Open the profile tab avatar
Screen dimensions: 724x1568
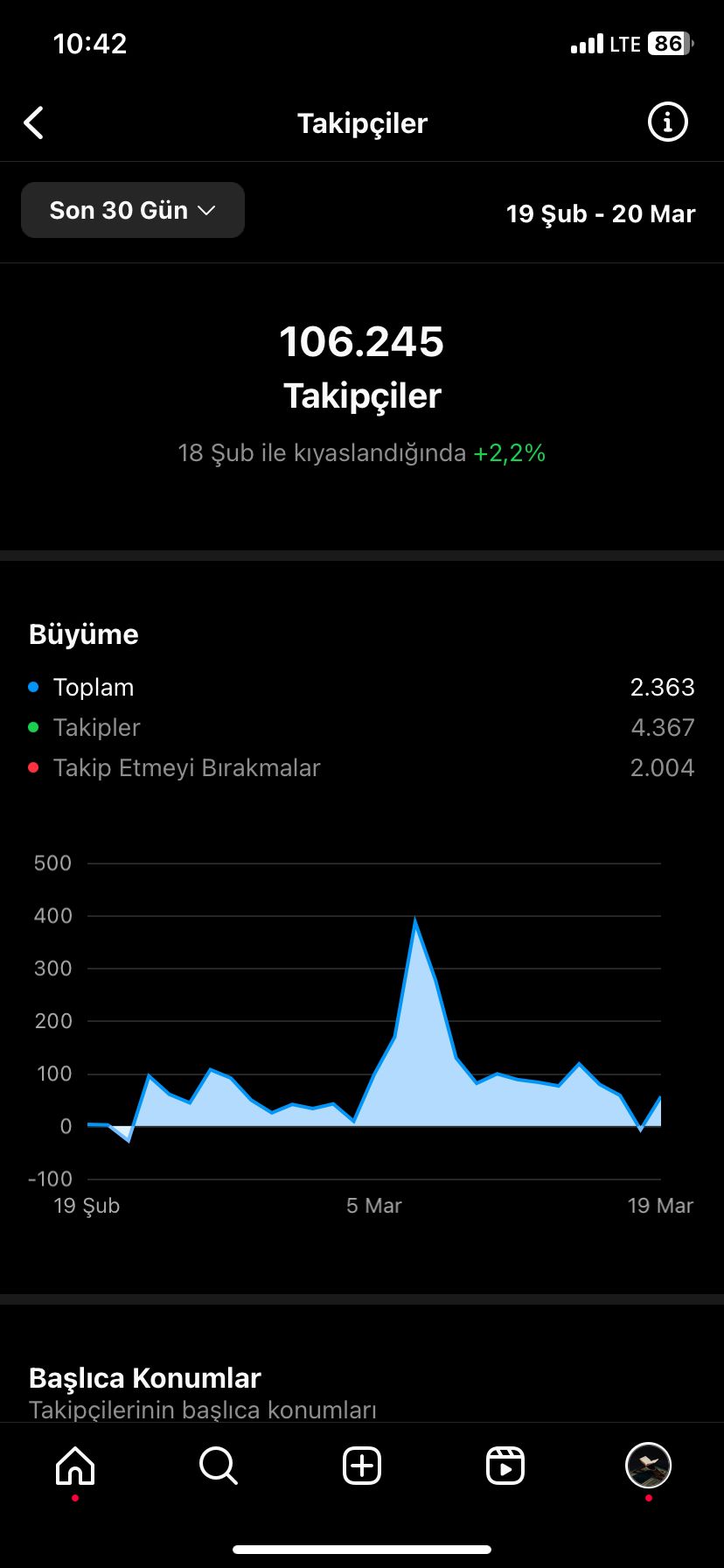[x=648, y=1466]
